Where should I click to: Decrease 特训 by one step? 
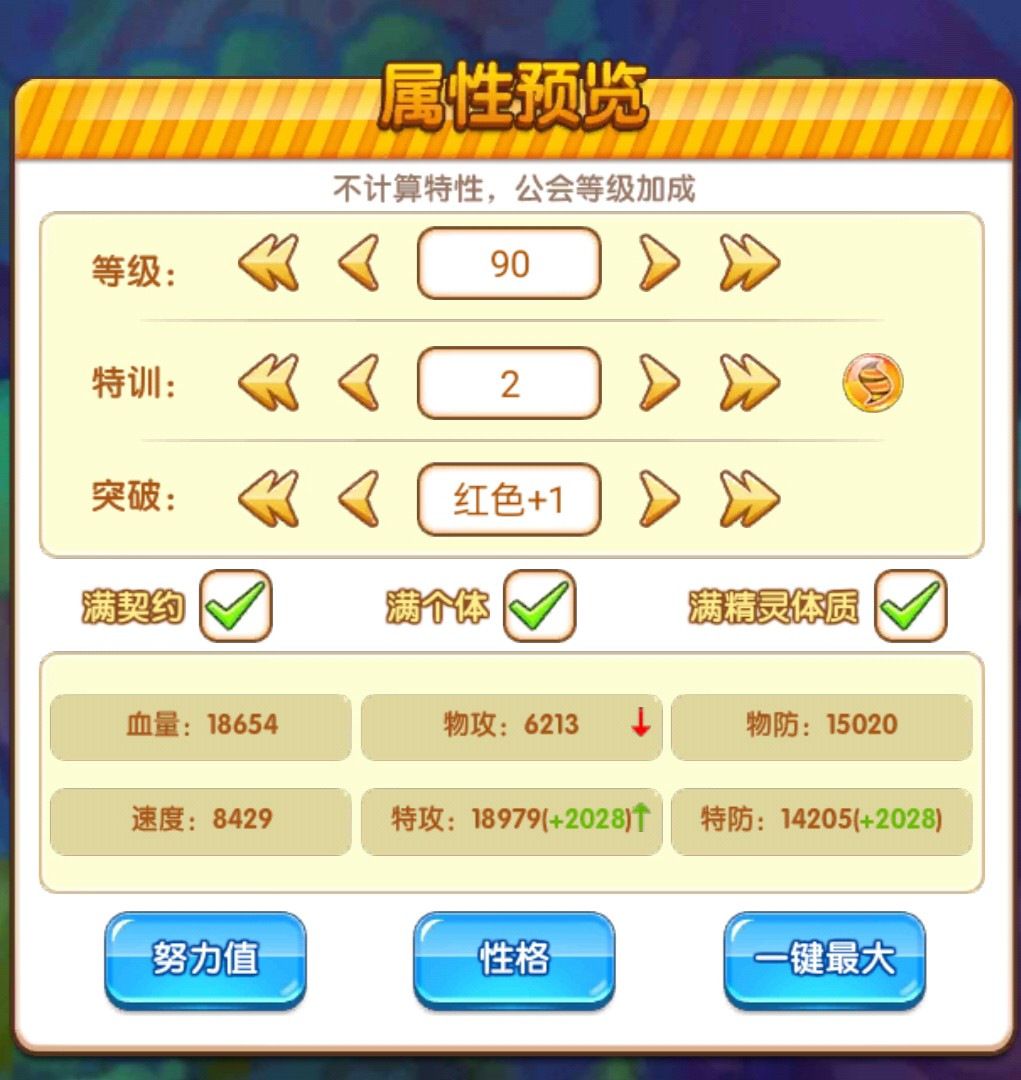358,383
